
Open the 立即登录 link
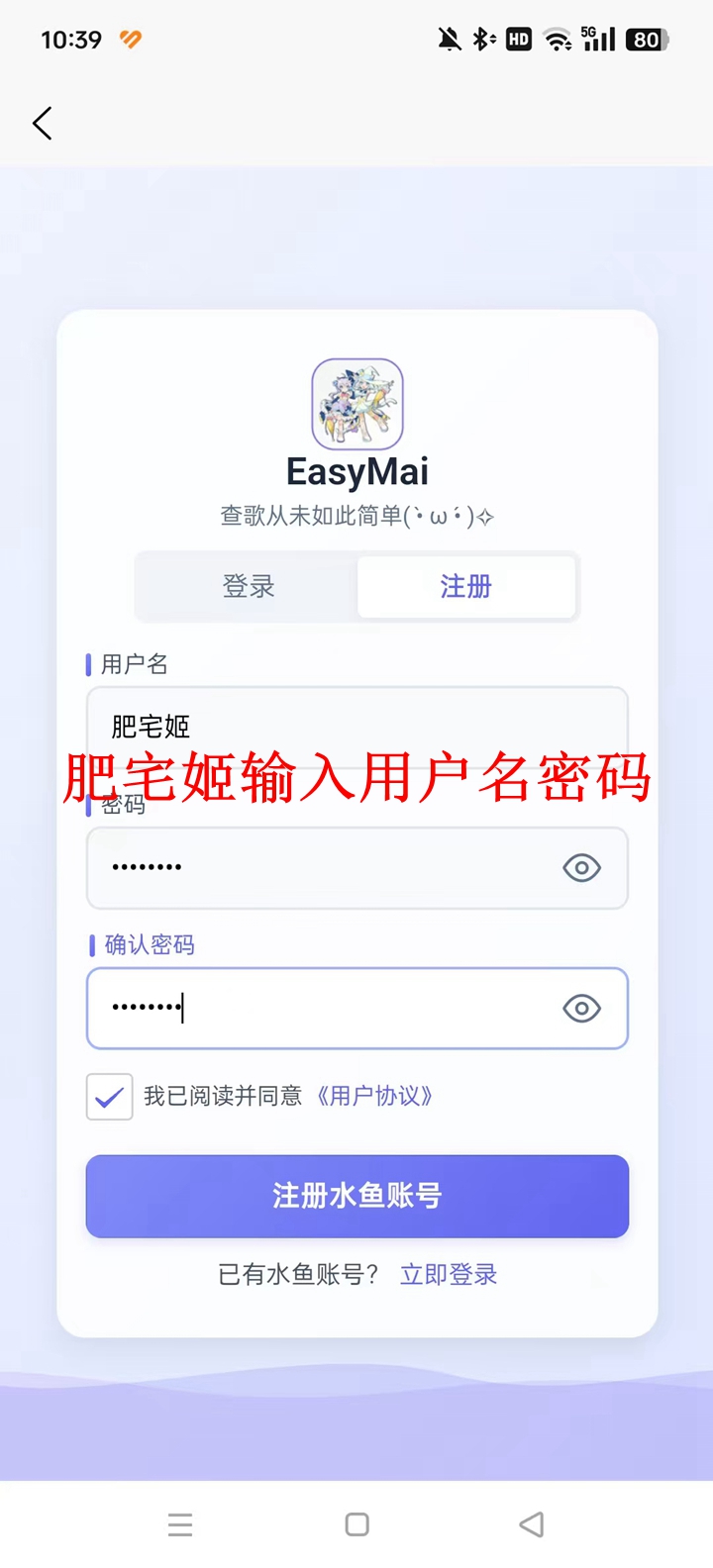click(449, 1274)
